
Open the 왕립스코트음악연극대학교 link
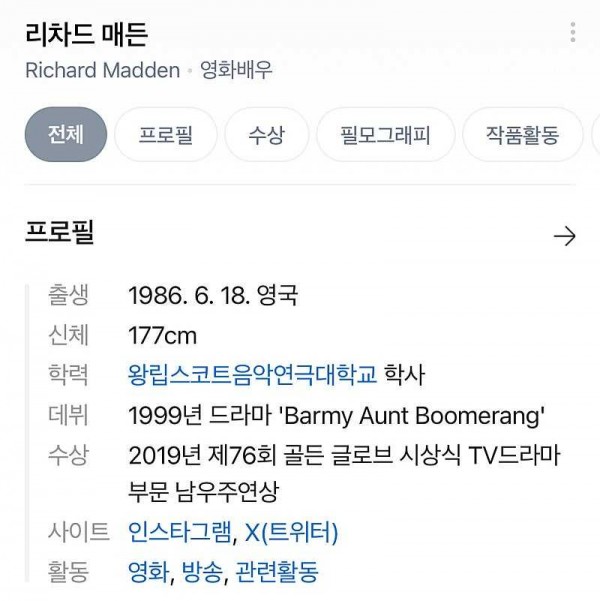click(x=253, y=375)
